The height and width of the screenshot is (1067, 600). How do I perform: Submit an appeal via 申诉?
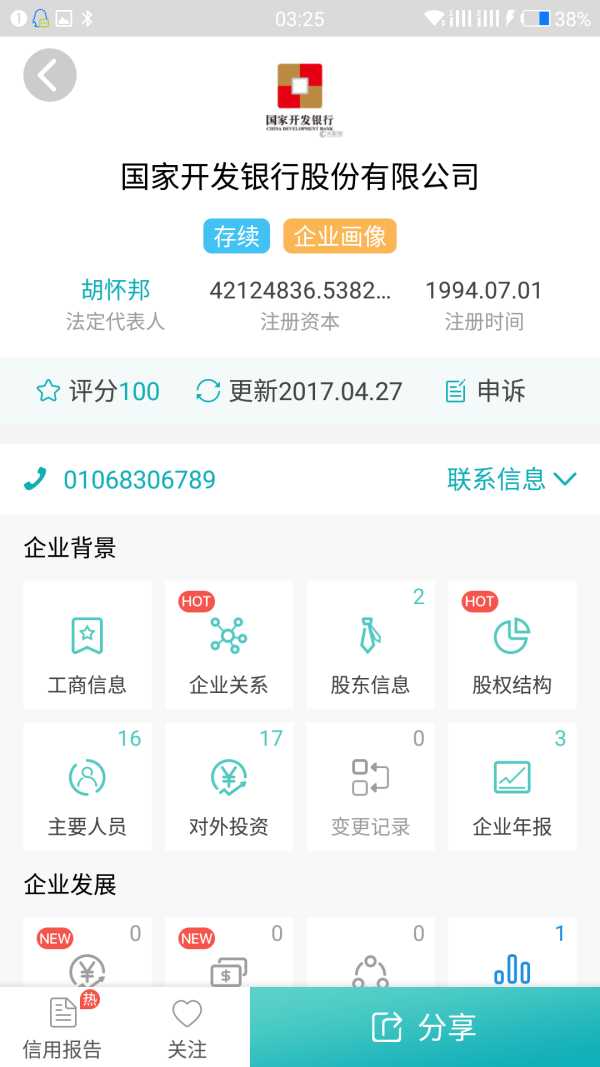click(x=485, y=391)
